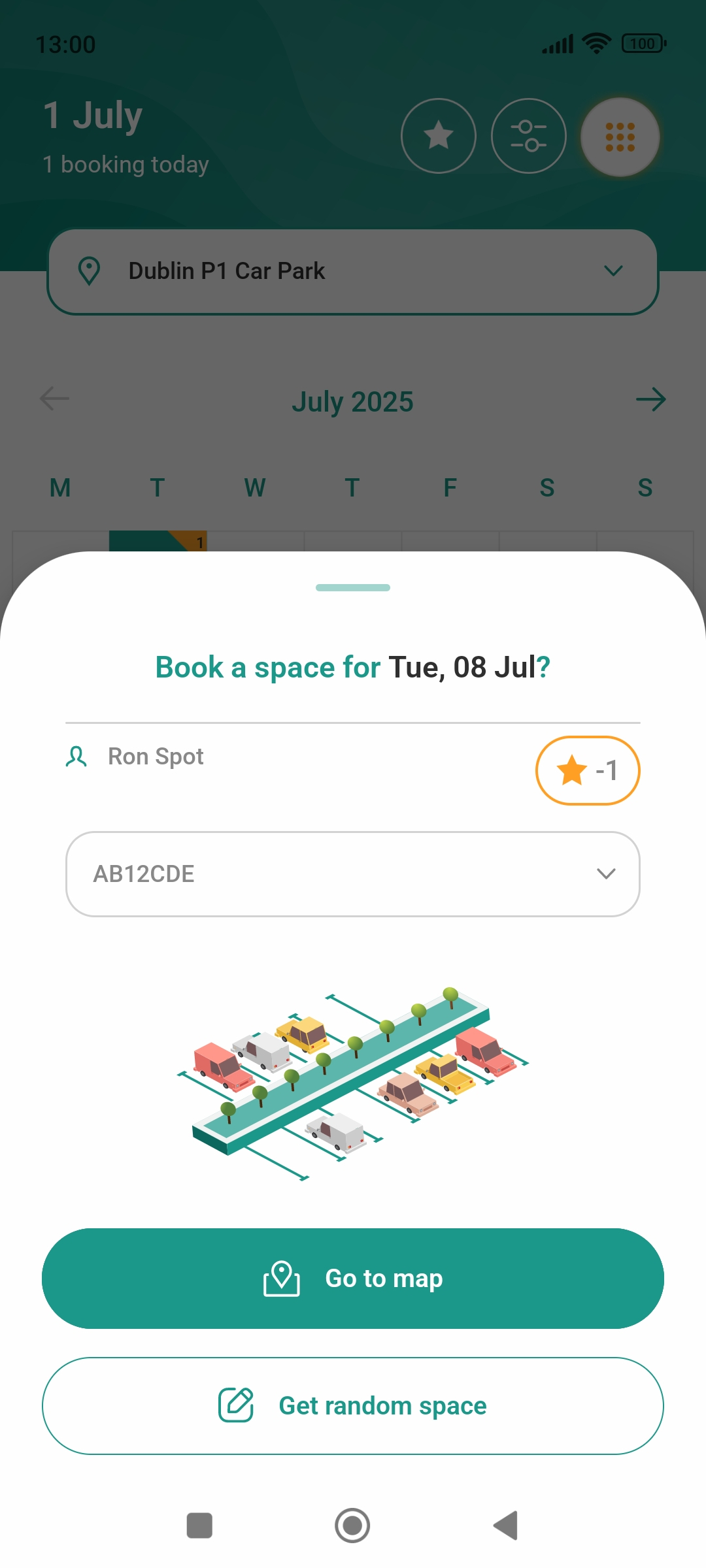Go to the next month arrow
Viewport: 706px width, 1568px height.
tap(650, 399)
